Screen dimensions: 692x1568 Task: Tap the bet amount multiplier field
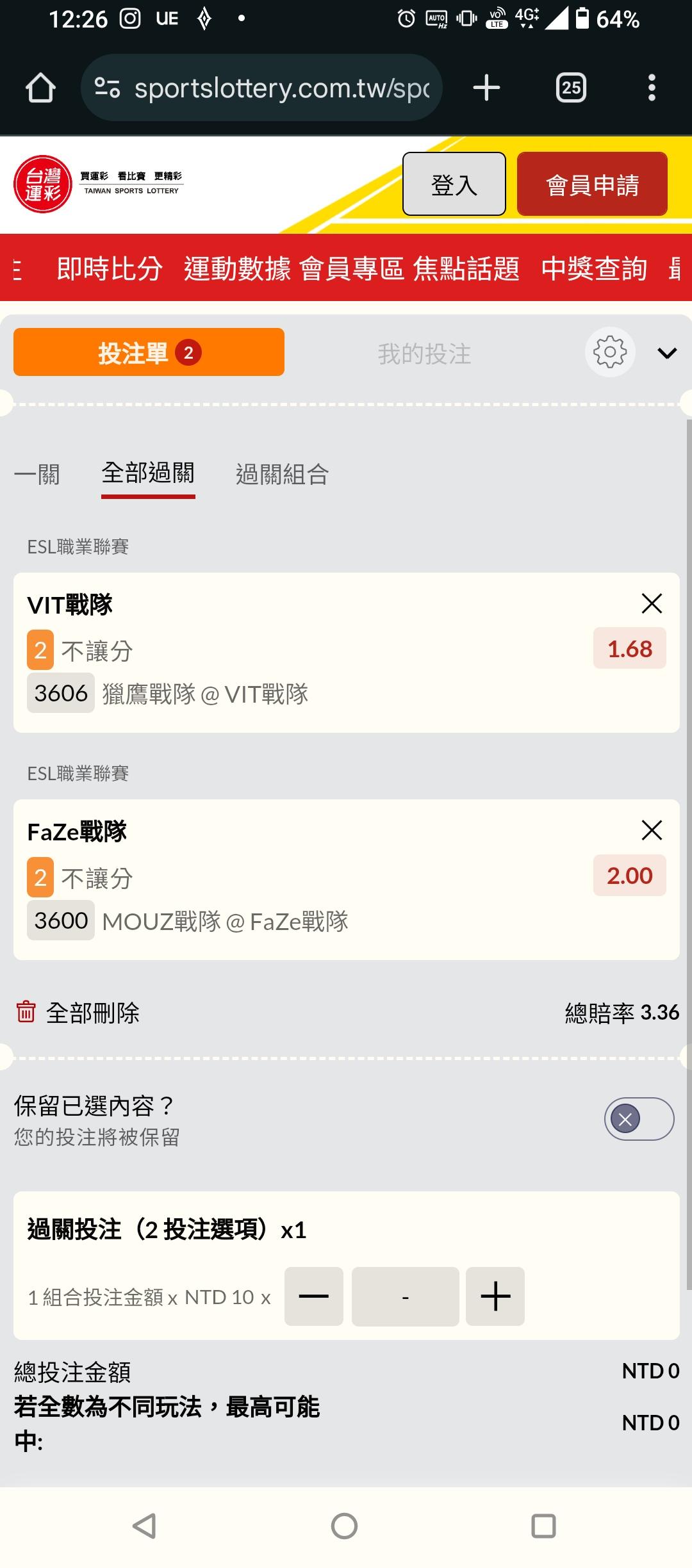point(405,1296)
